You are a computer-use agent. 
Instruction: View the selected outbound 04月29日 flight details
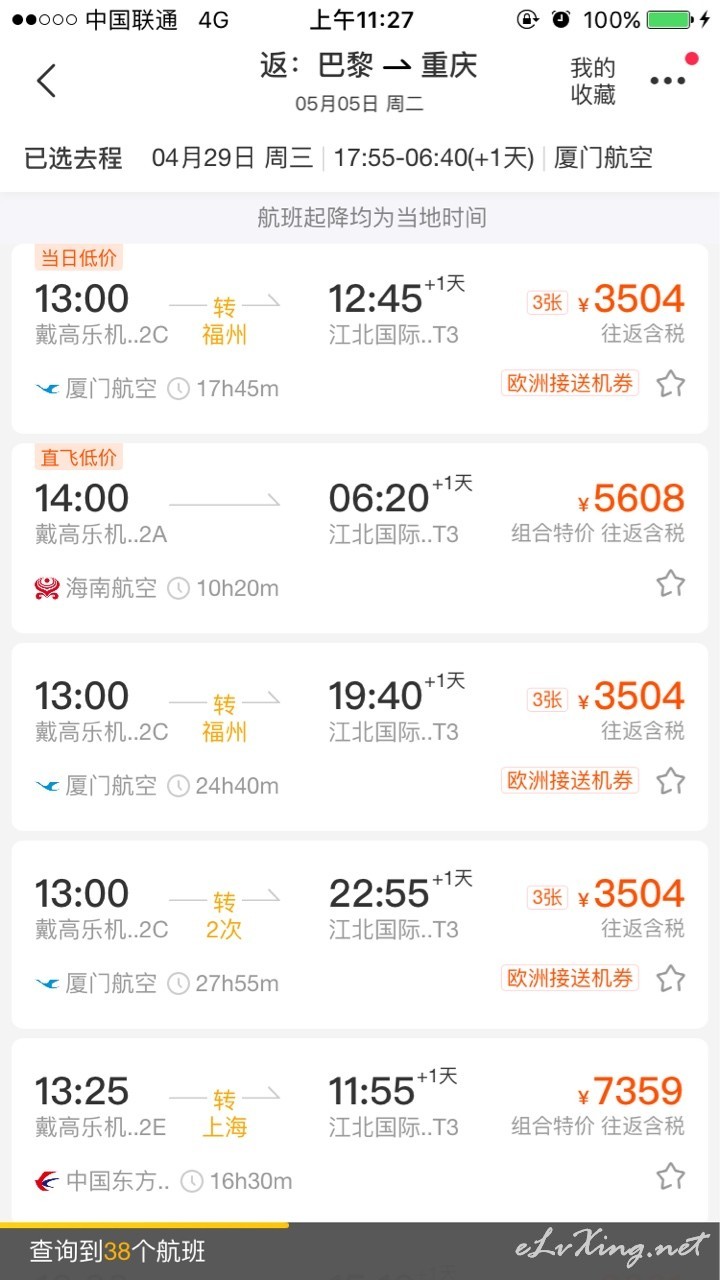pos(359,158)
